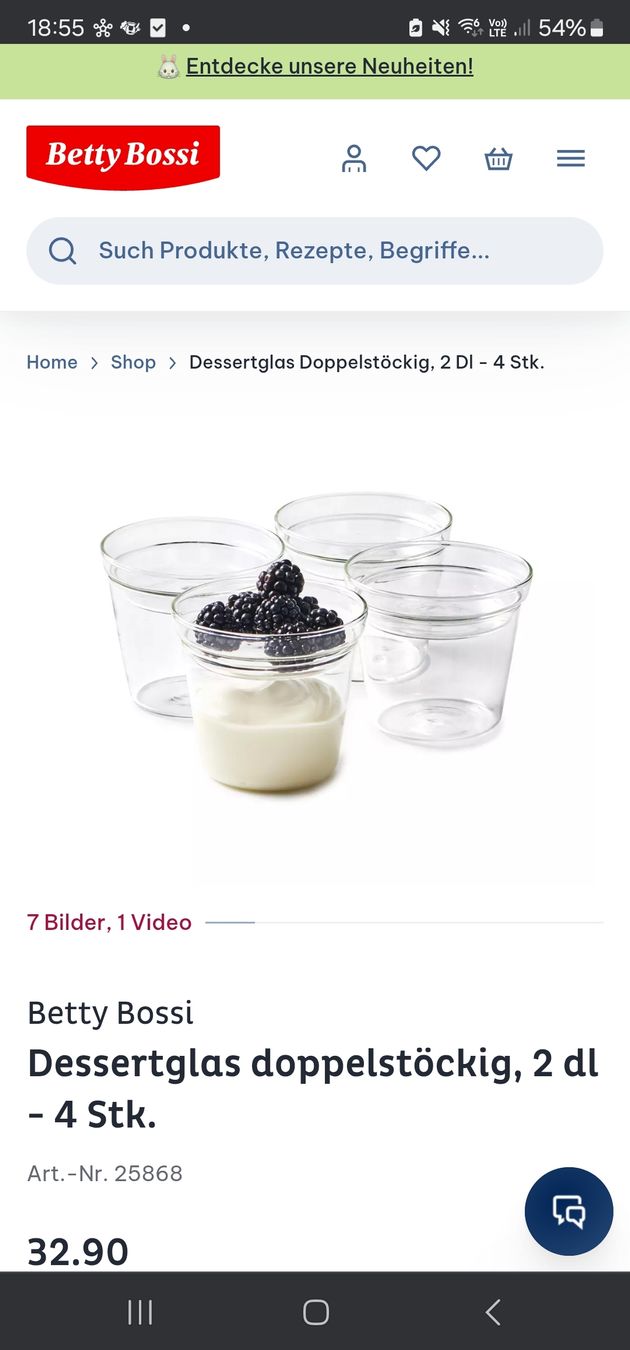Go to Shop in the breadcrumb
Image resolution: width=630 pixels, height=1350 pixels.
pos(133,362)
